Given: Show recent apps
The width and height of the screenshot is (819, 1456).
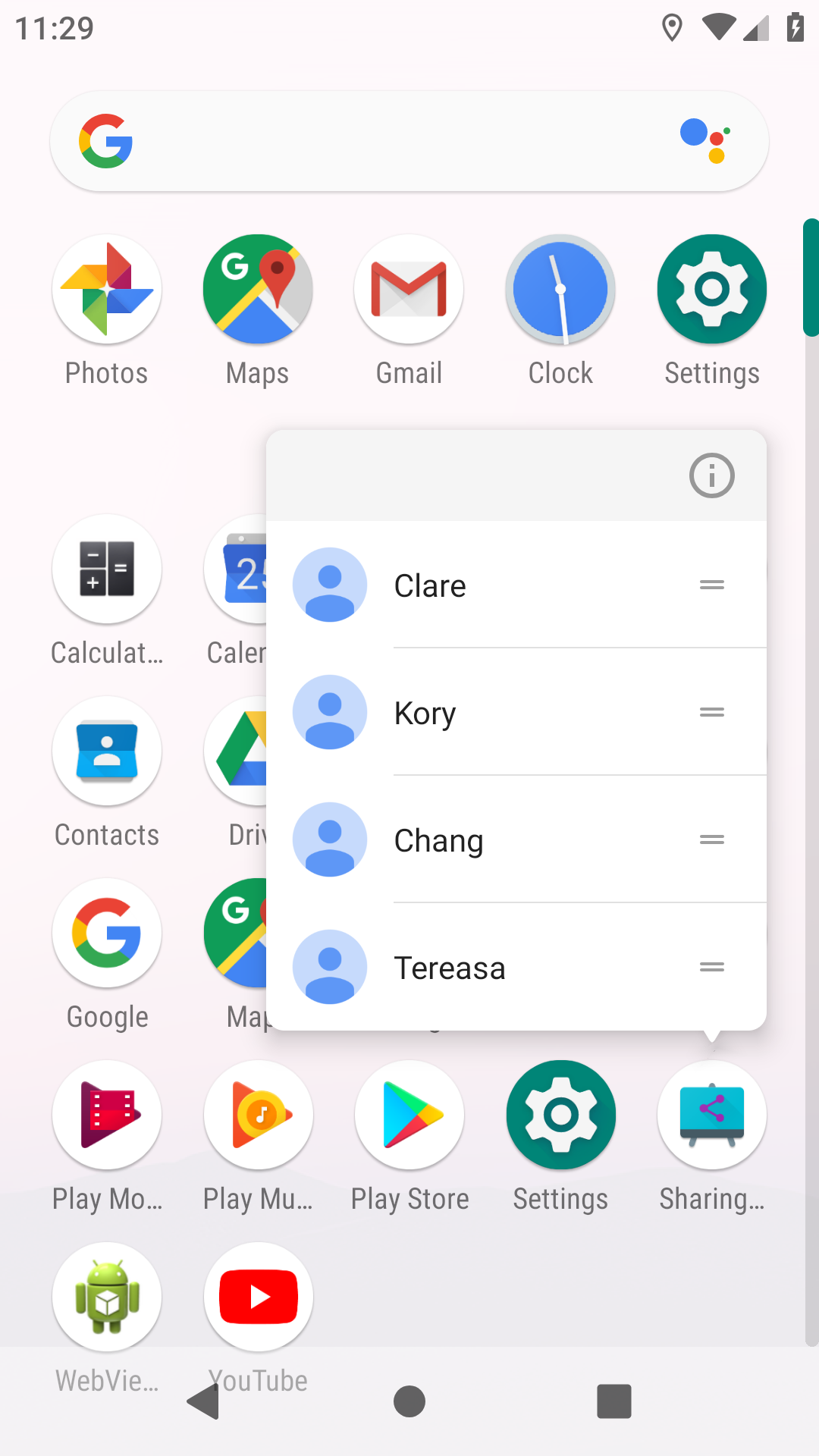Looking at the screenshot, I should coord(614,1401).
